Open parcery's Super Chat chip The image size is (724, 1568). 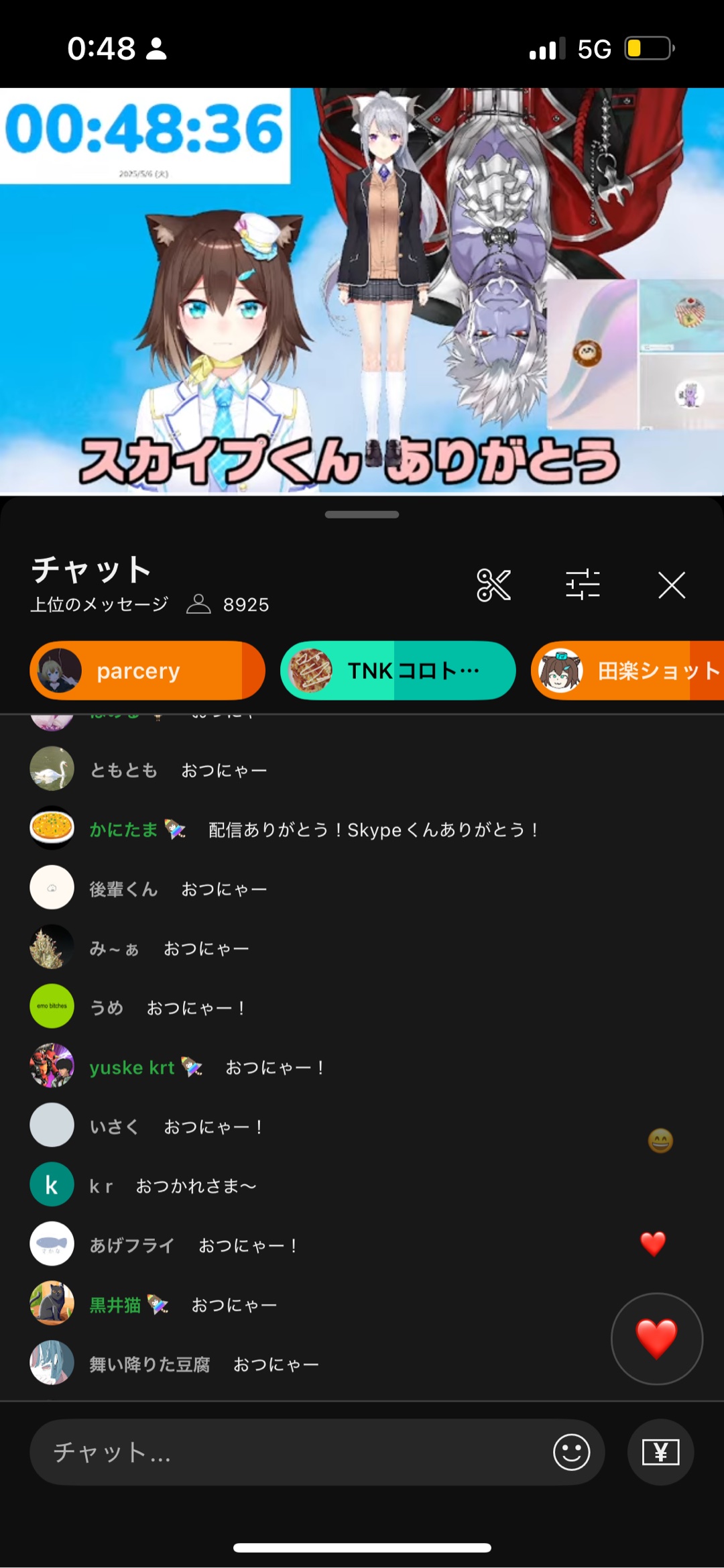(147, 671)
